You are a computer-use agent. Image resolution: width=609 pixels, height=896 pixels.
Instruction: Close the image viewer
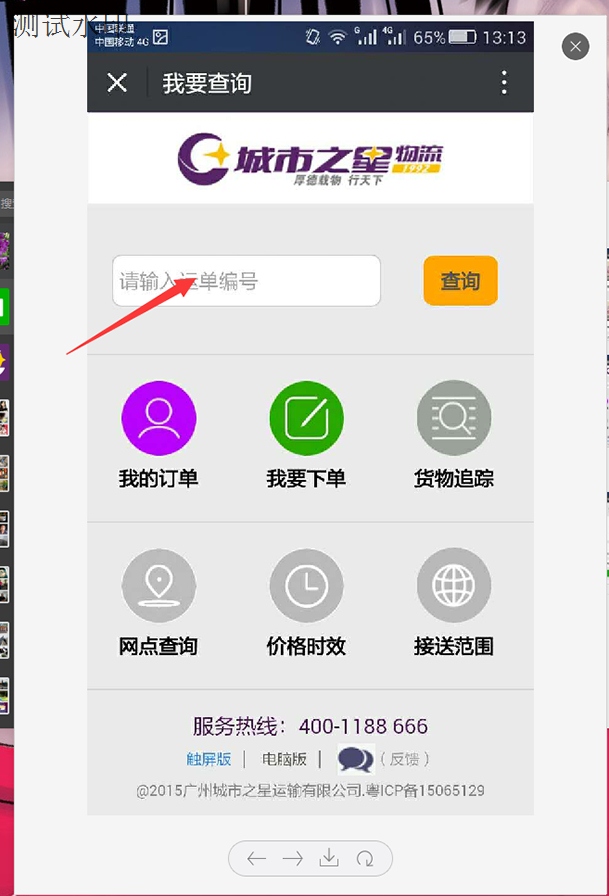[x=575, y=47]
